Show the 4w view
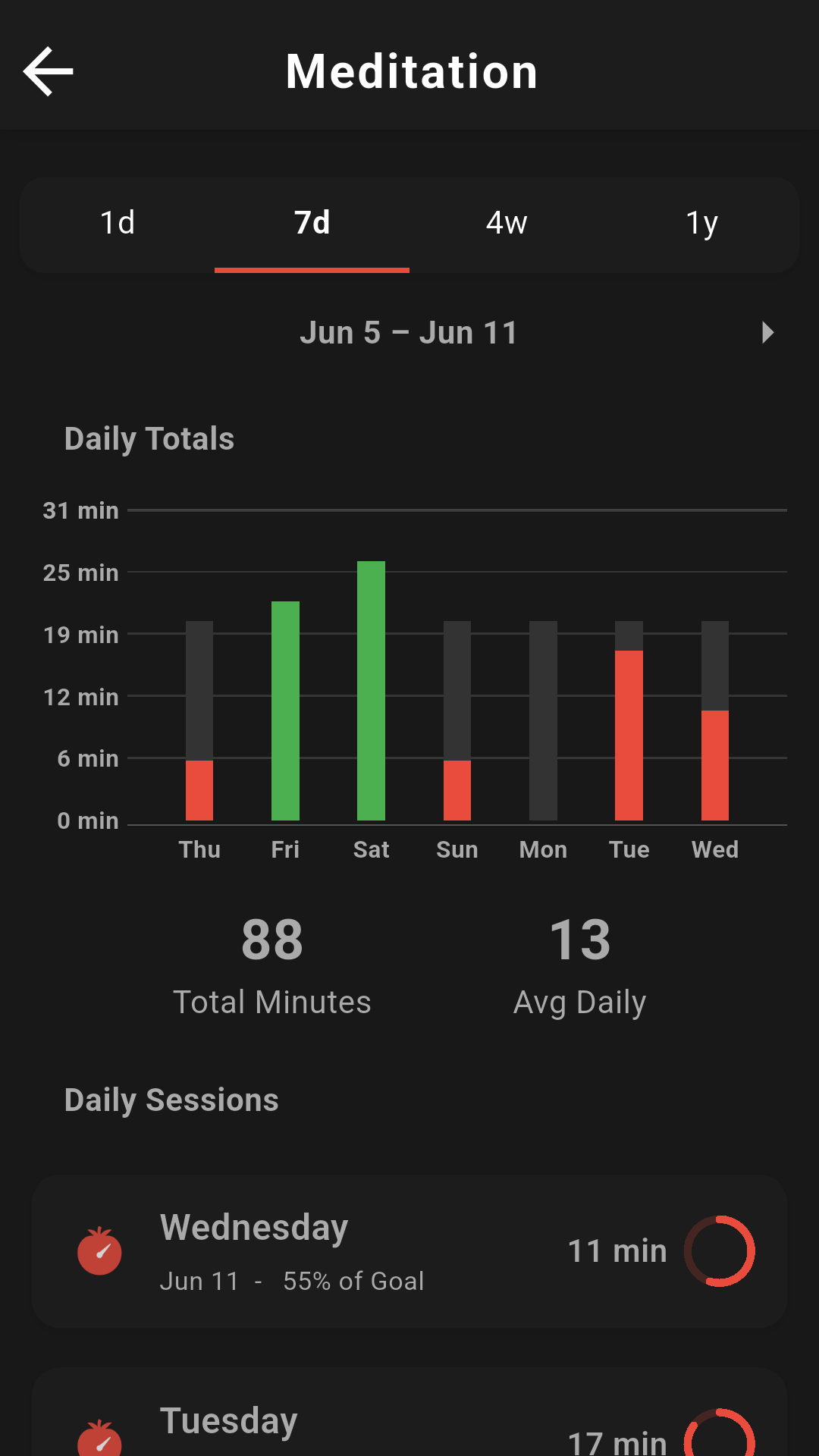This screenshot has width=819, height=1456. coord(507,224)
